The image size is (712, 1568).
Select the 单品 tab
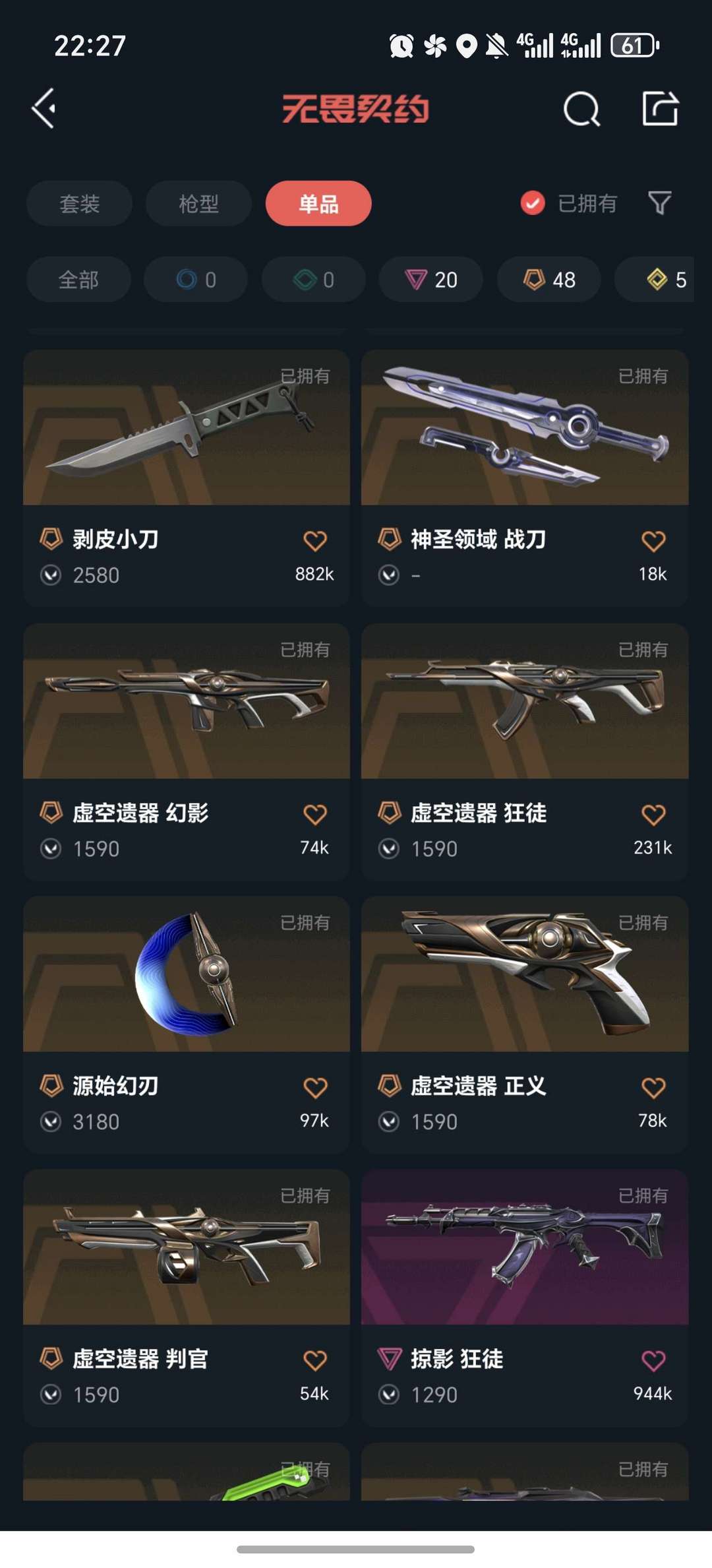pyautogui.click(x=318, y=203)
